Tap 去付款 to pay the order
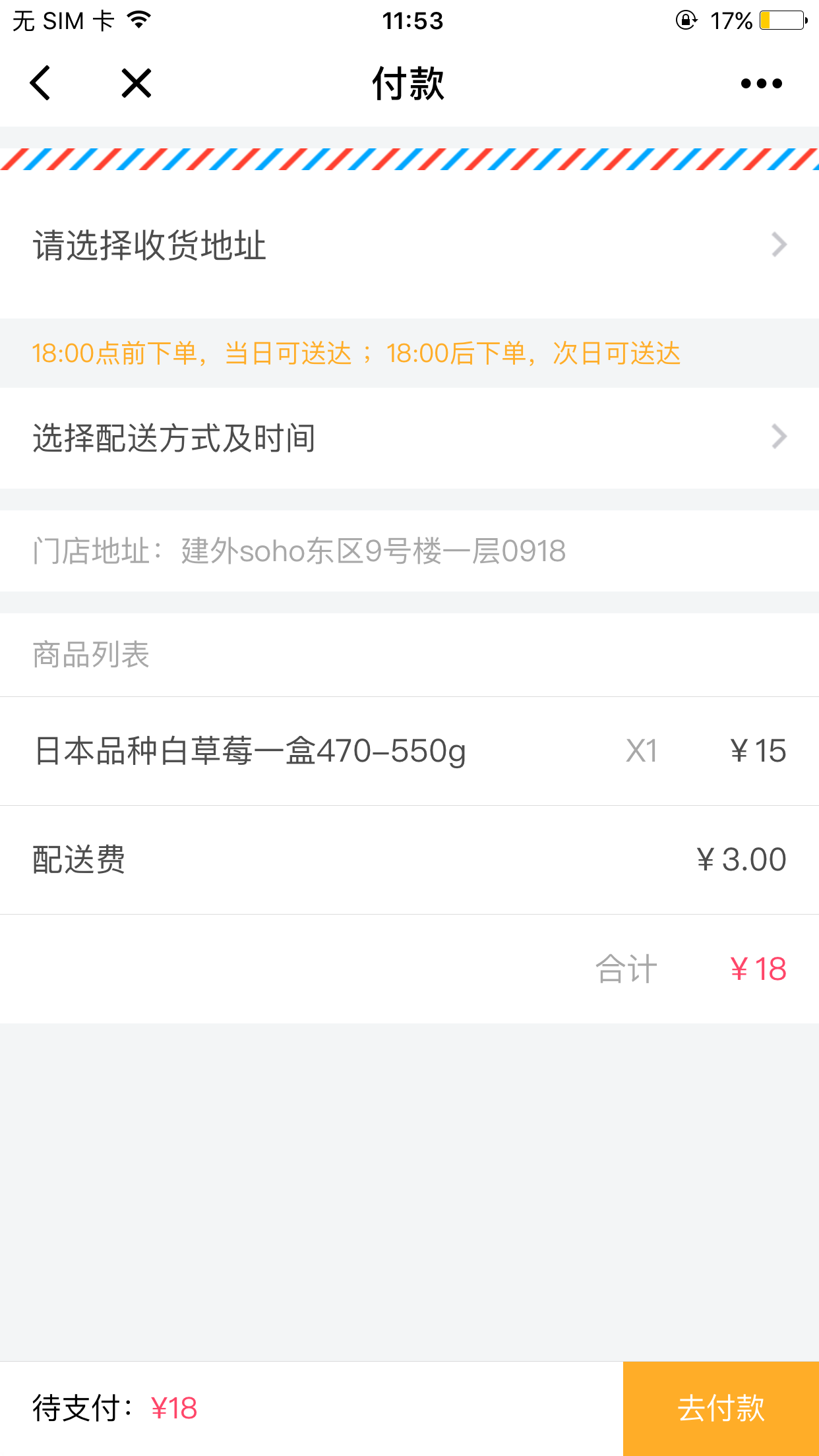819x1456 pixels. (721, 1409)
